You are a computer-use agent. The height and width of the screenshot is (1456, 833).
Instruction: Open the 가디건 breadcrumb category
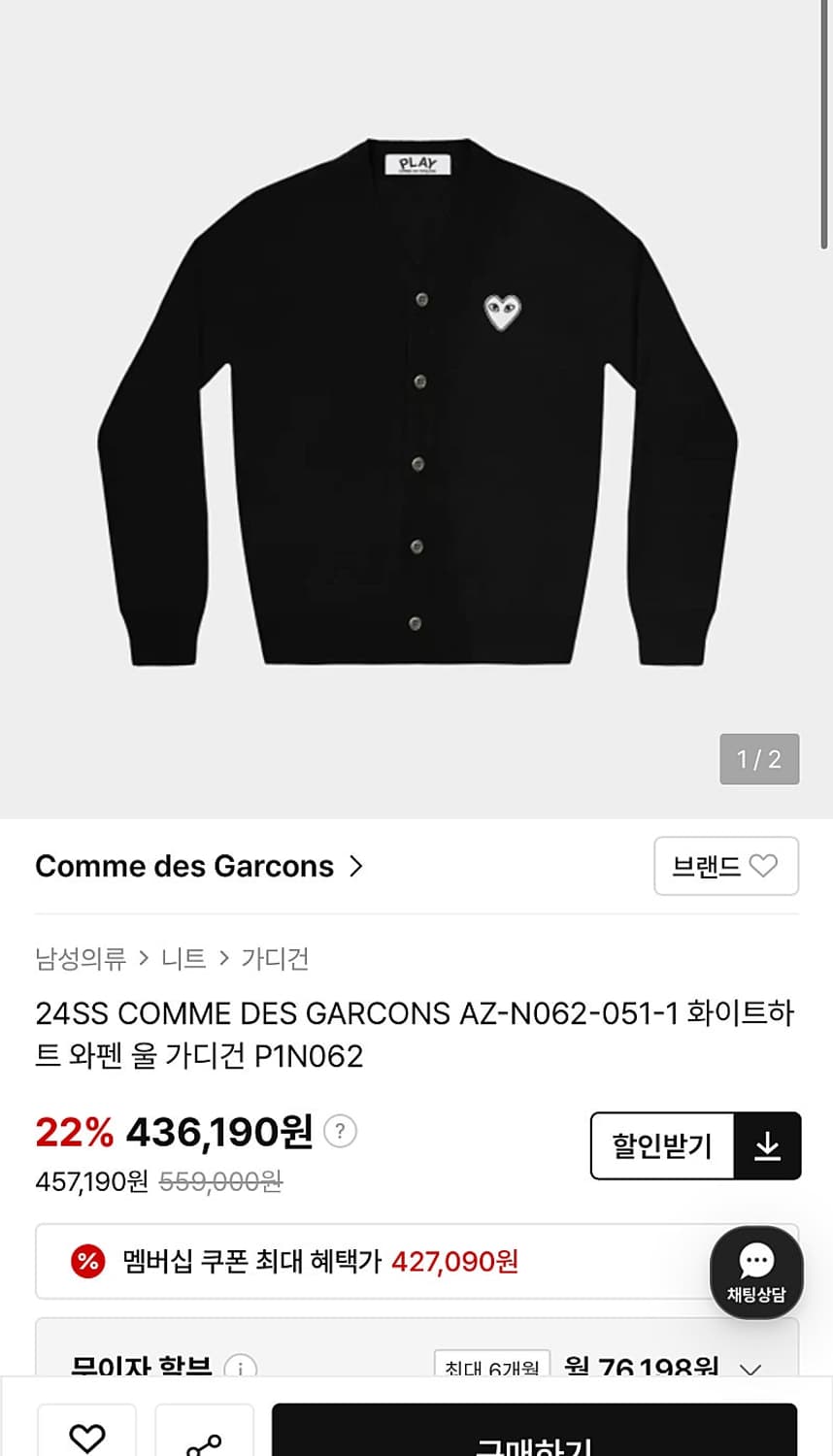pyautogui.click(x=275, y=959)
